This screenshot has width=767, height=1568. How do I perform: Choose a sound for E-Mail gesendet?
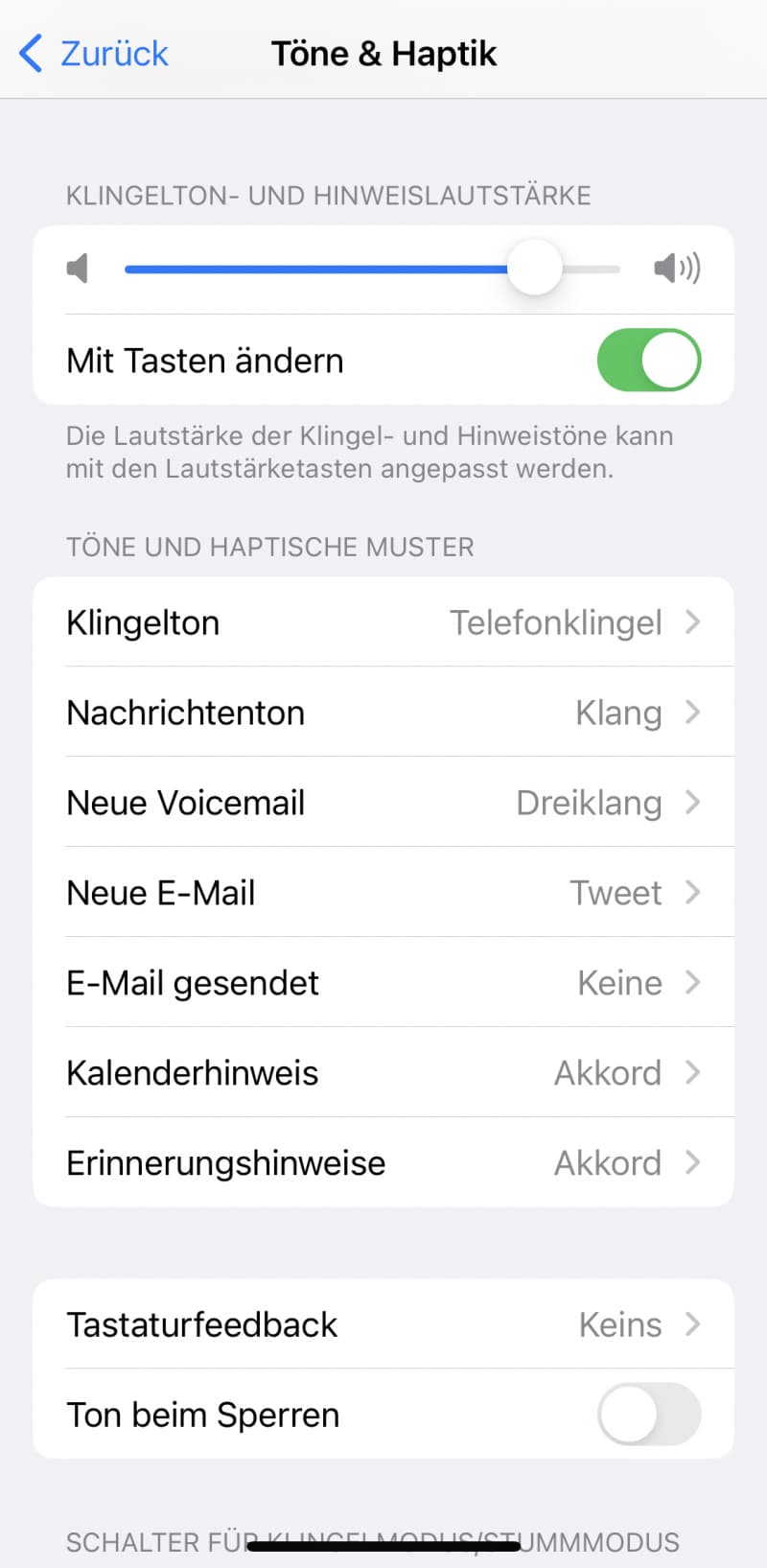(x=383, y=983)
